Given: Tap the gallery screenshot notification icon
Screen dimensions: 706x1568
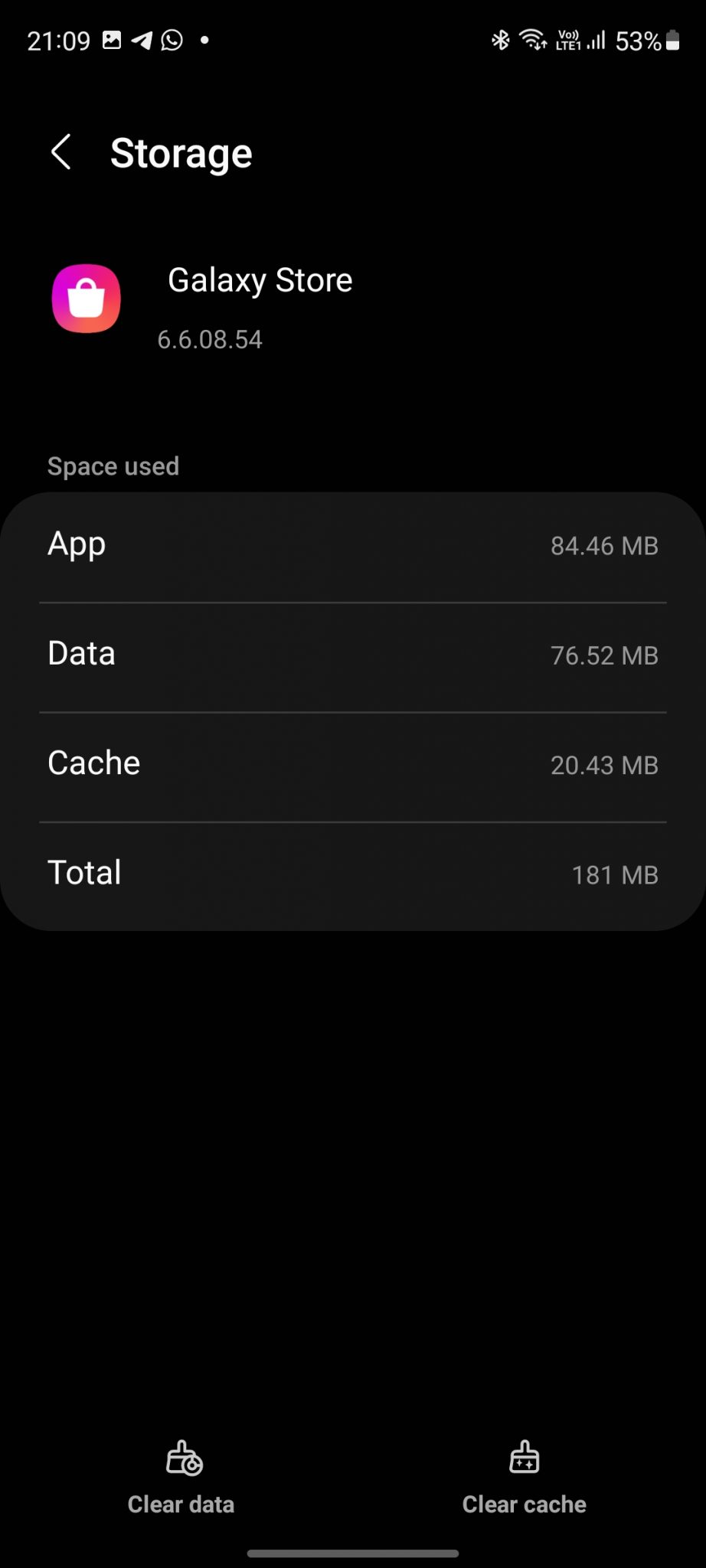Looking at the screenshot, I should [x=111, y=41].
